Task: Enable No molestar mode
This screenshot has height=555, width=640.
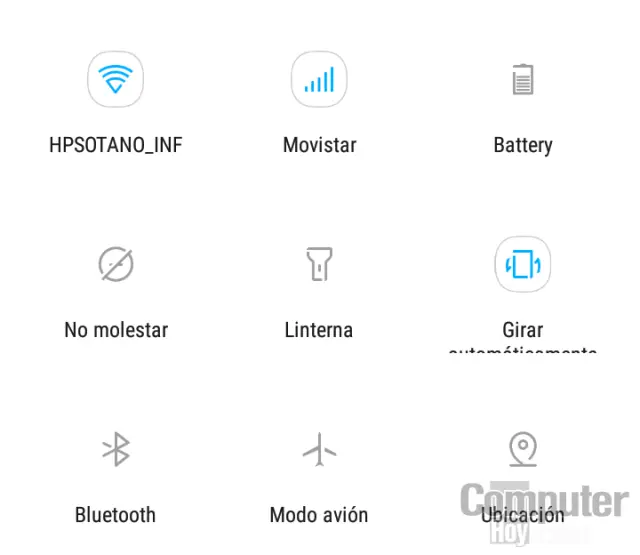Action: tap(116, 264)
